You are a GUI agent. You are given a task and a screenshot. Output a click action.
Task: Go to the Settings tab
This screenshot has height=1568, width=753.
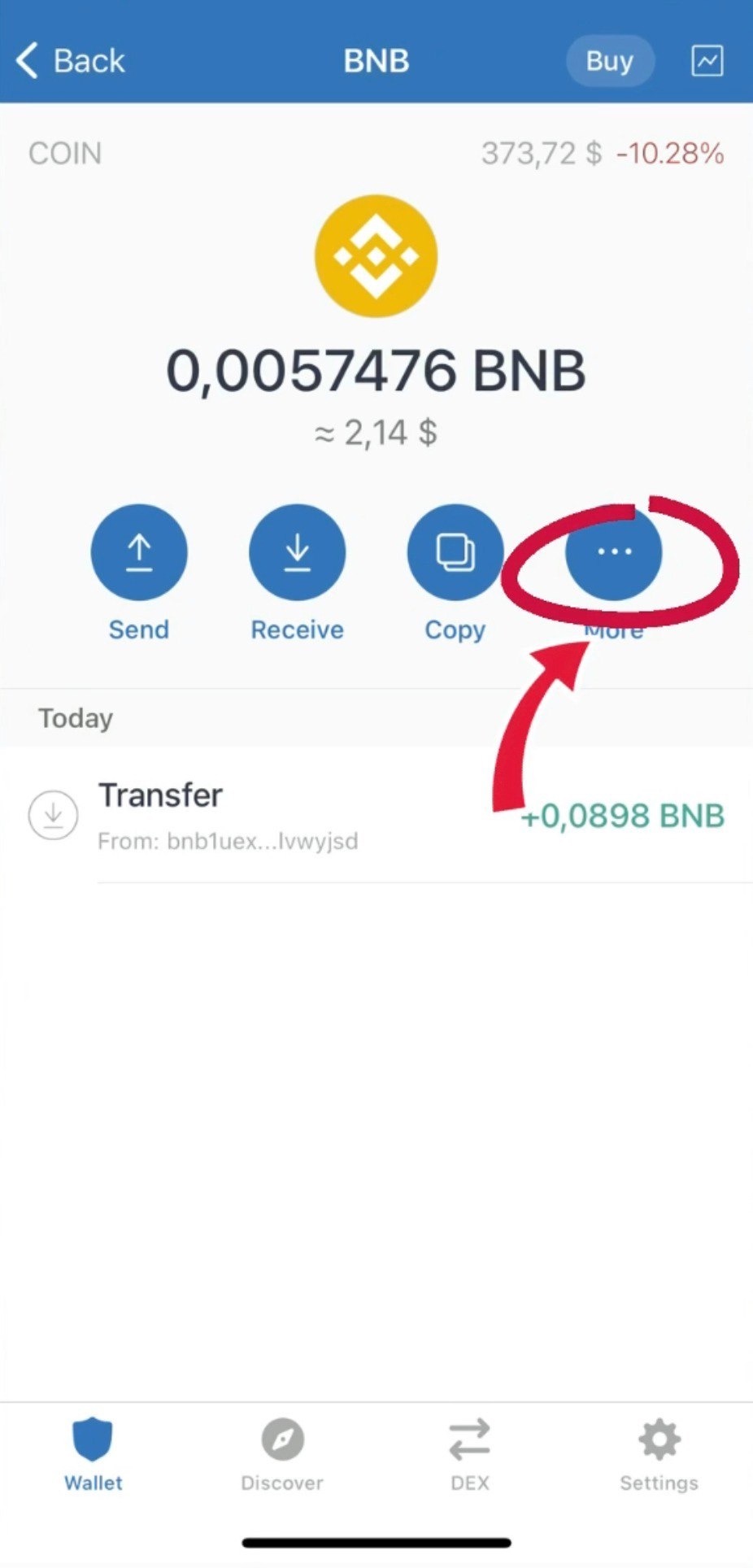pos(659,1456)
